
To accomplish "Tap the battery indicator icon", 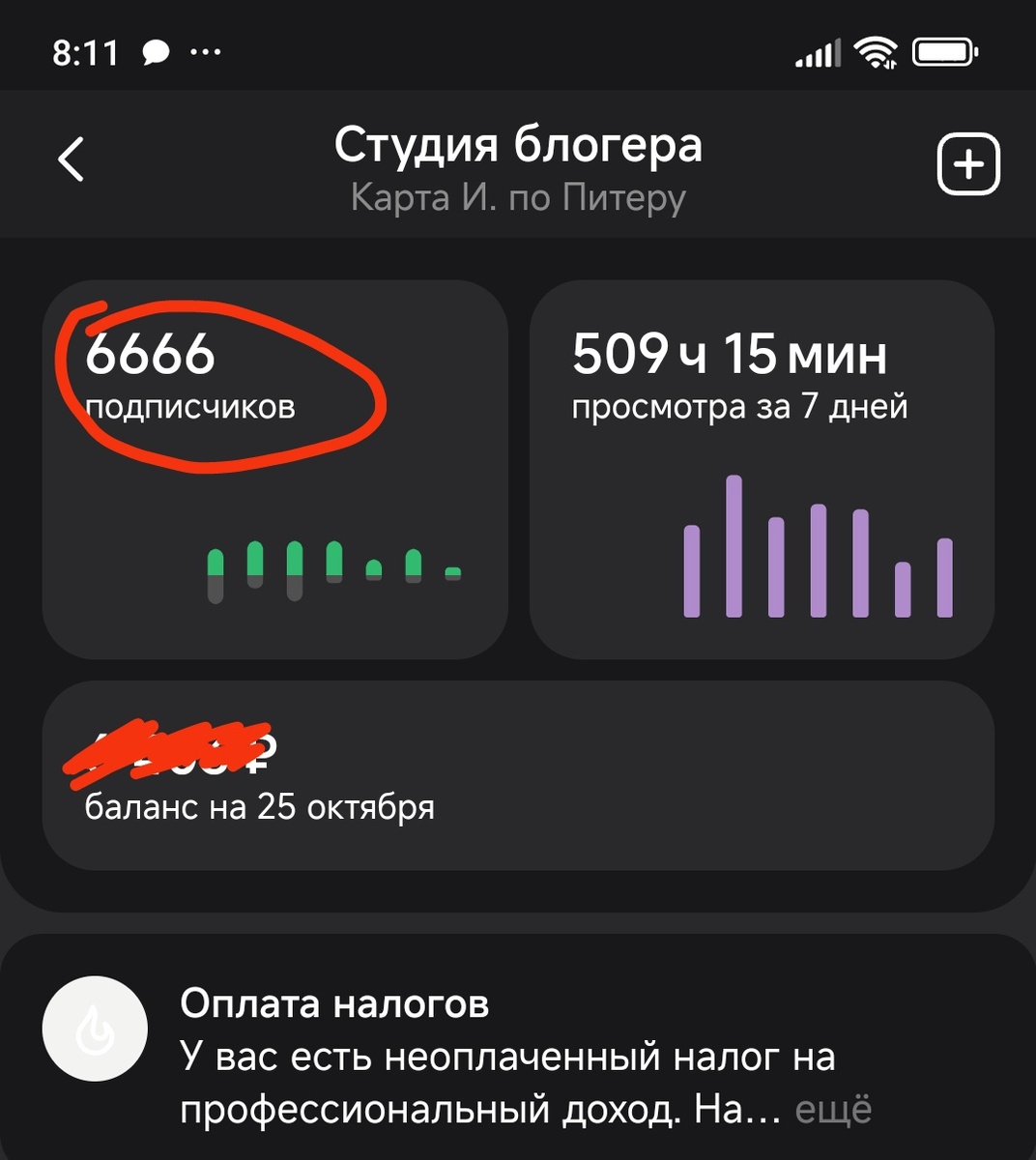I will 945,50.
